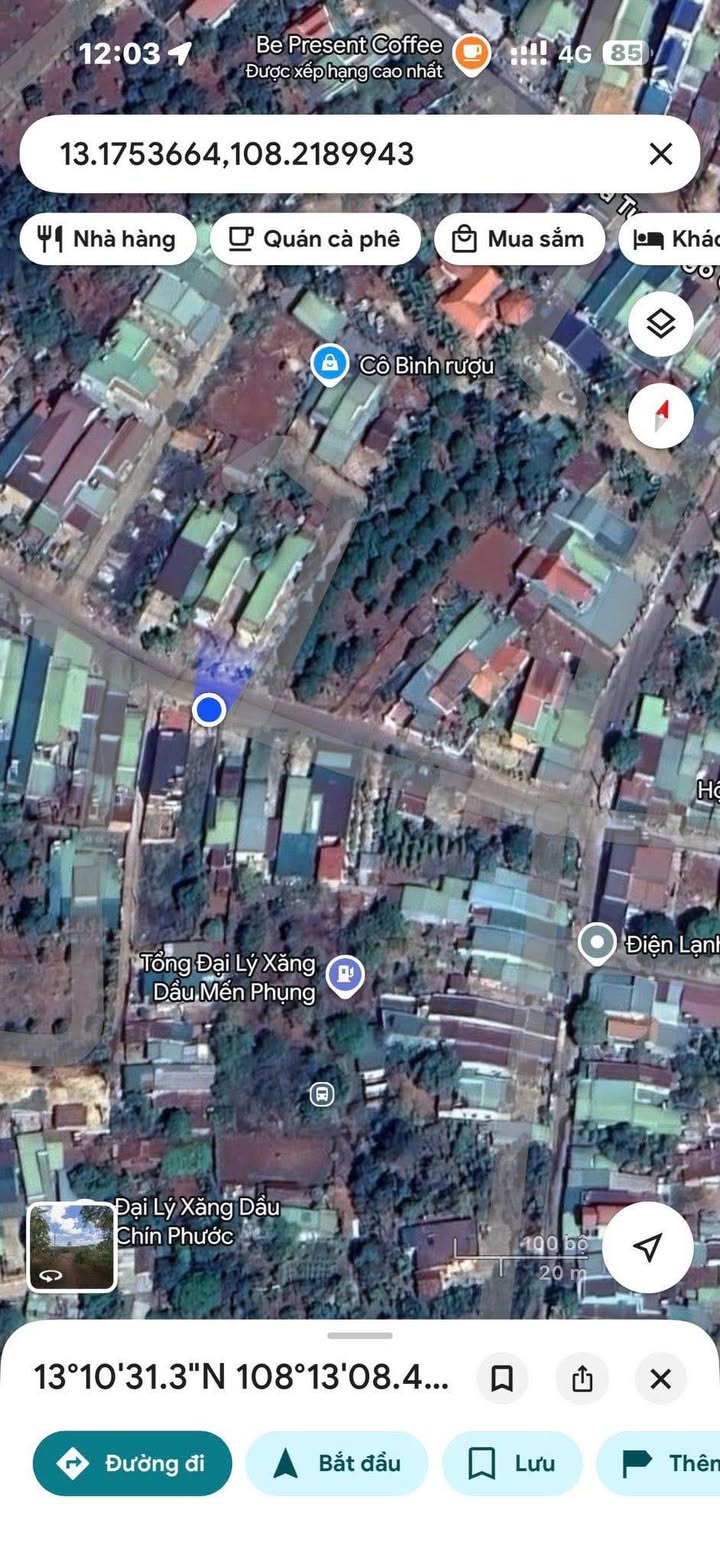720x1565 pixels.
Task: Open the Cô Bình rượu place marker
Action: pos(329,365)
